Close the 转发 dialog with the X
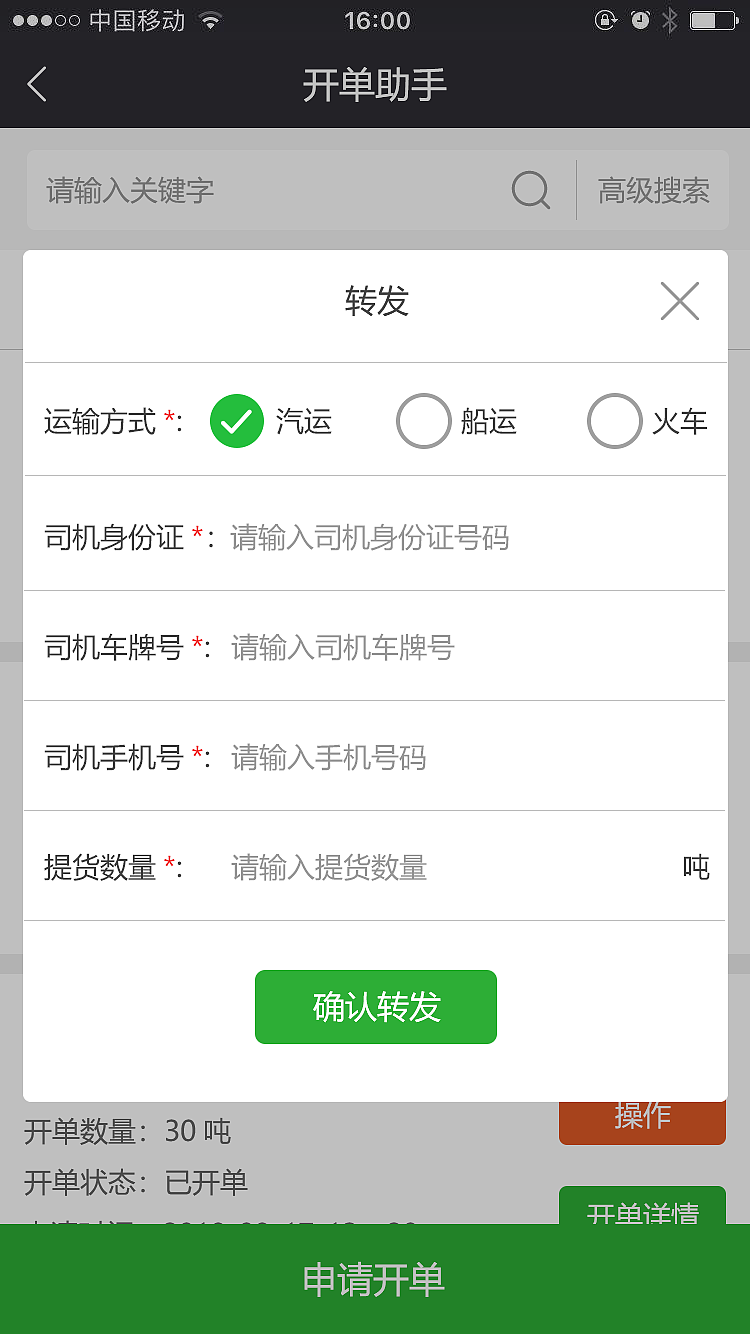This screenshot has height=1334, width=750. pyautogui.click(x=680, y=300)
